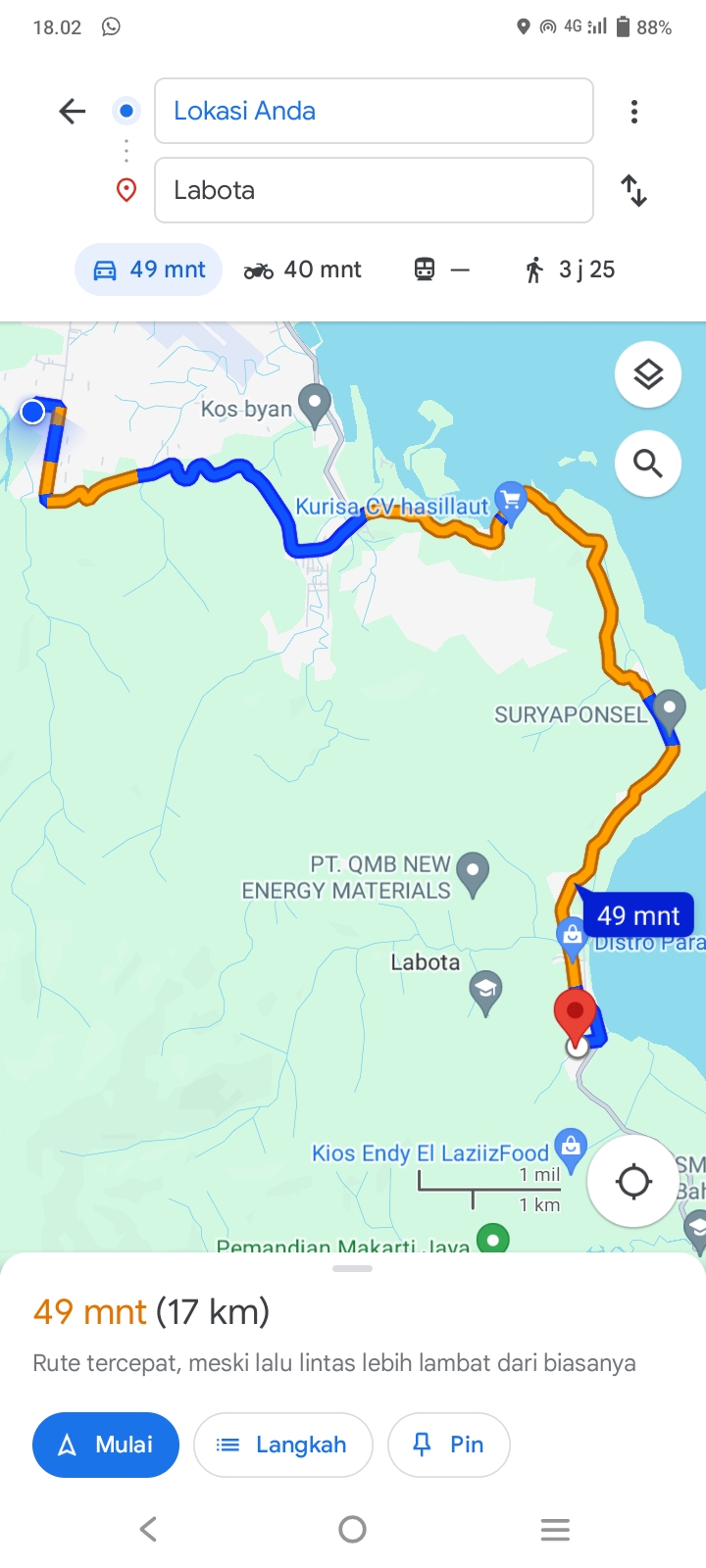This screenshot has width=706, height=1568.
Task: Edit the starting point Lokasi Anda
Action: (374, 111)
